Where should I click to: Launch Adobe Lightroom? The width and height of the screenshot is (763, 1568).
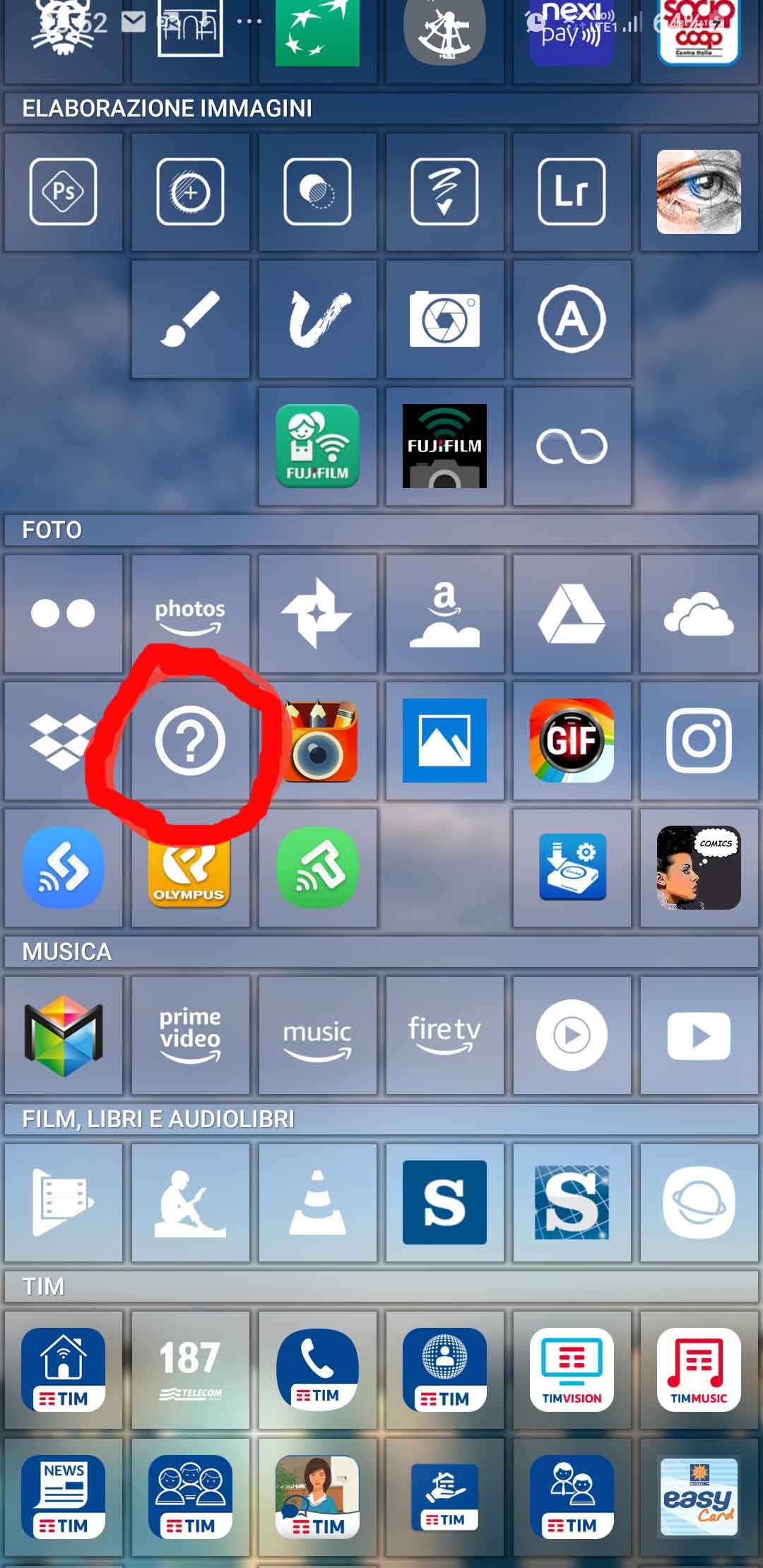(x=572, y=191)
